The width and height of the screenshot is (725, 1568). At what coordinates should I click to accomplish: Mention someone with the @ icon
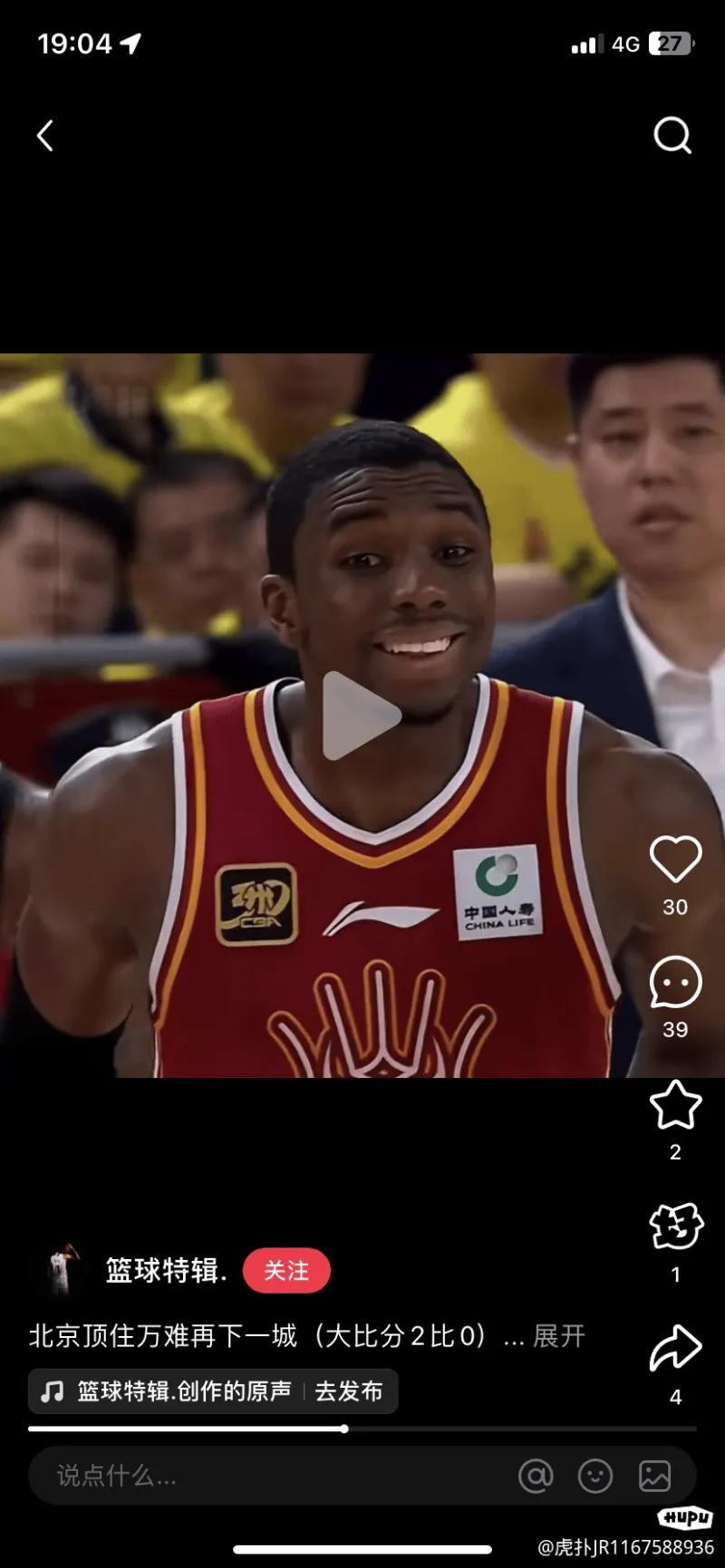(536, 1476)
